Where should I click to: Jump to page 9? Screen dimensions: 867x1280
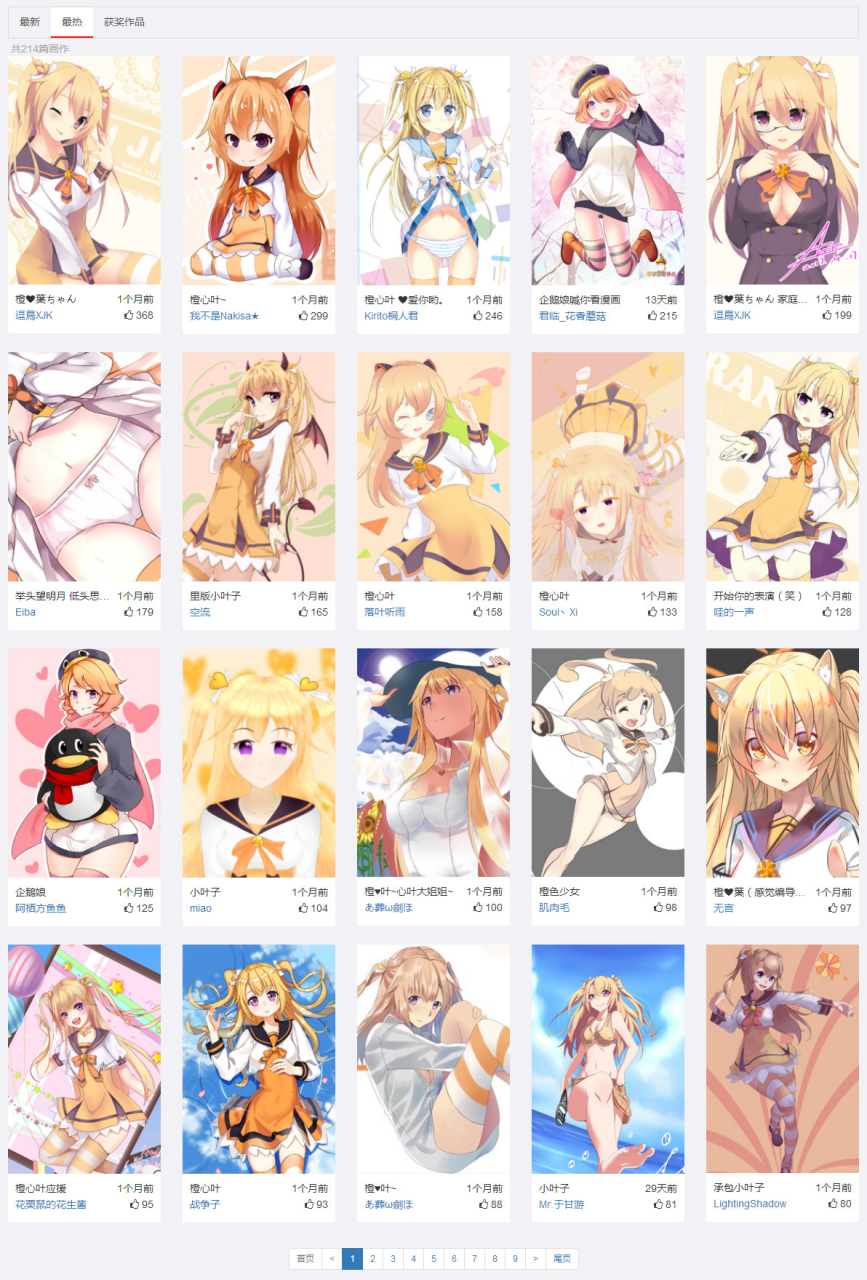click(515, 1259)
